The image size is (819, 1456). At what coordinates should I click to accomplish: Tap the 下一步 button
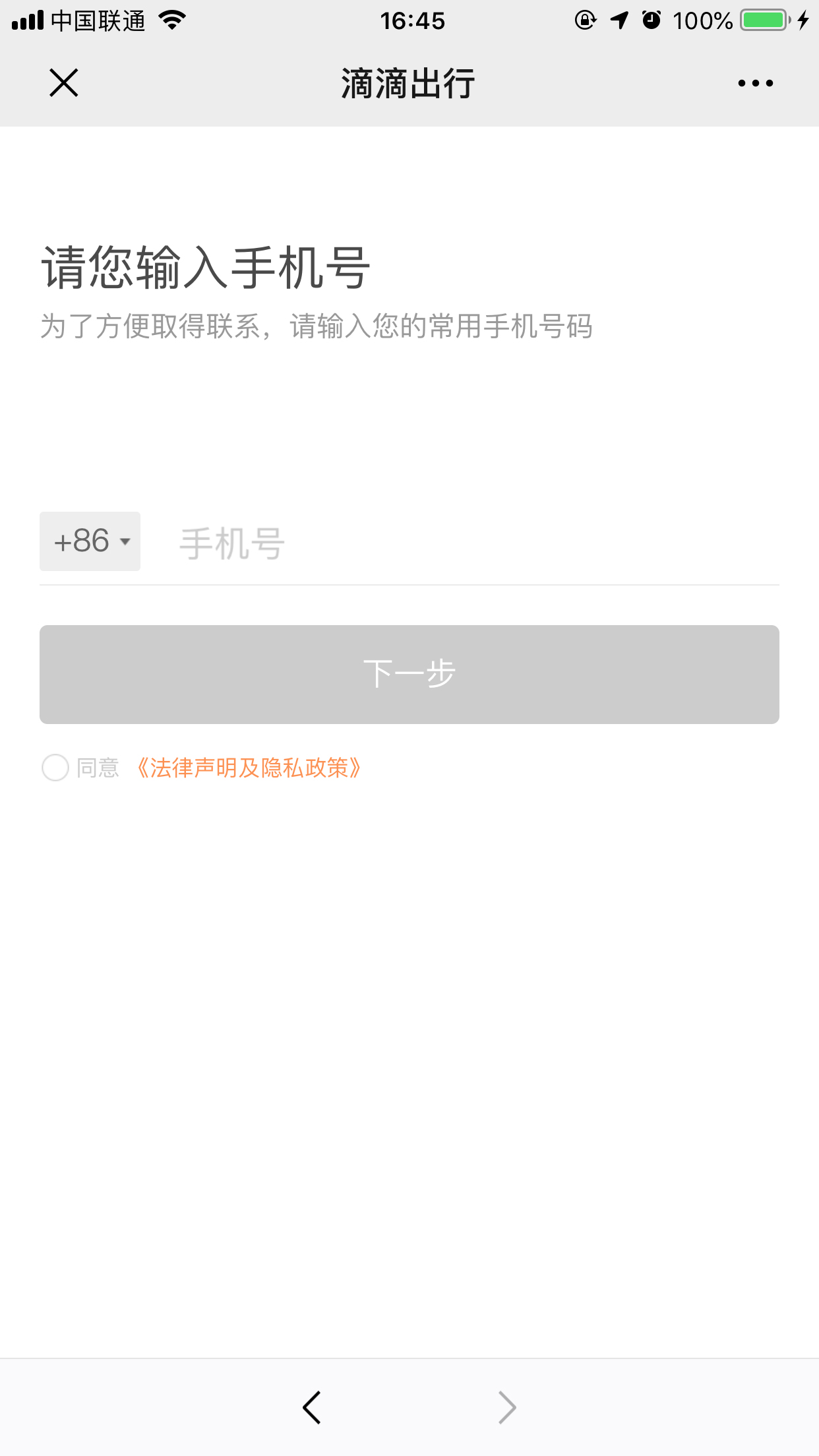click(x=409, y=673)
